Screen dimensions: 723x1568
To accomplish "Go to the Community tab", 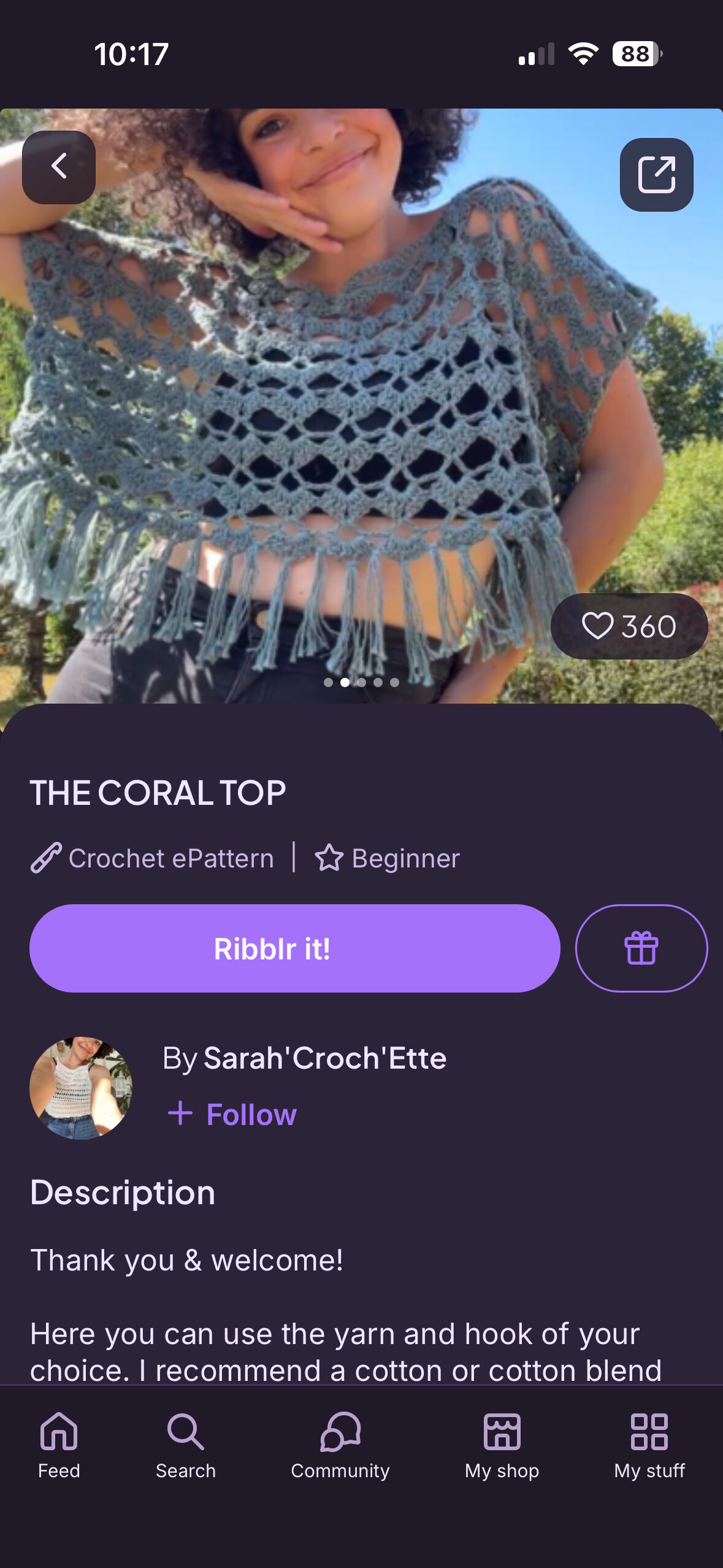I will click(340, 1444).
